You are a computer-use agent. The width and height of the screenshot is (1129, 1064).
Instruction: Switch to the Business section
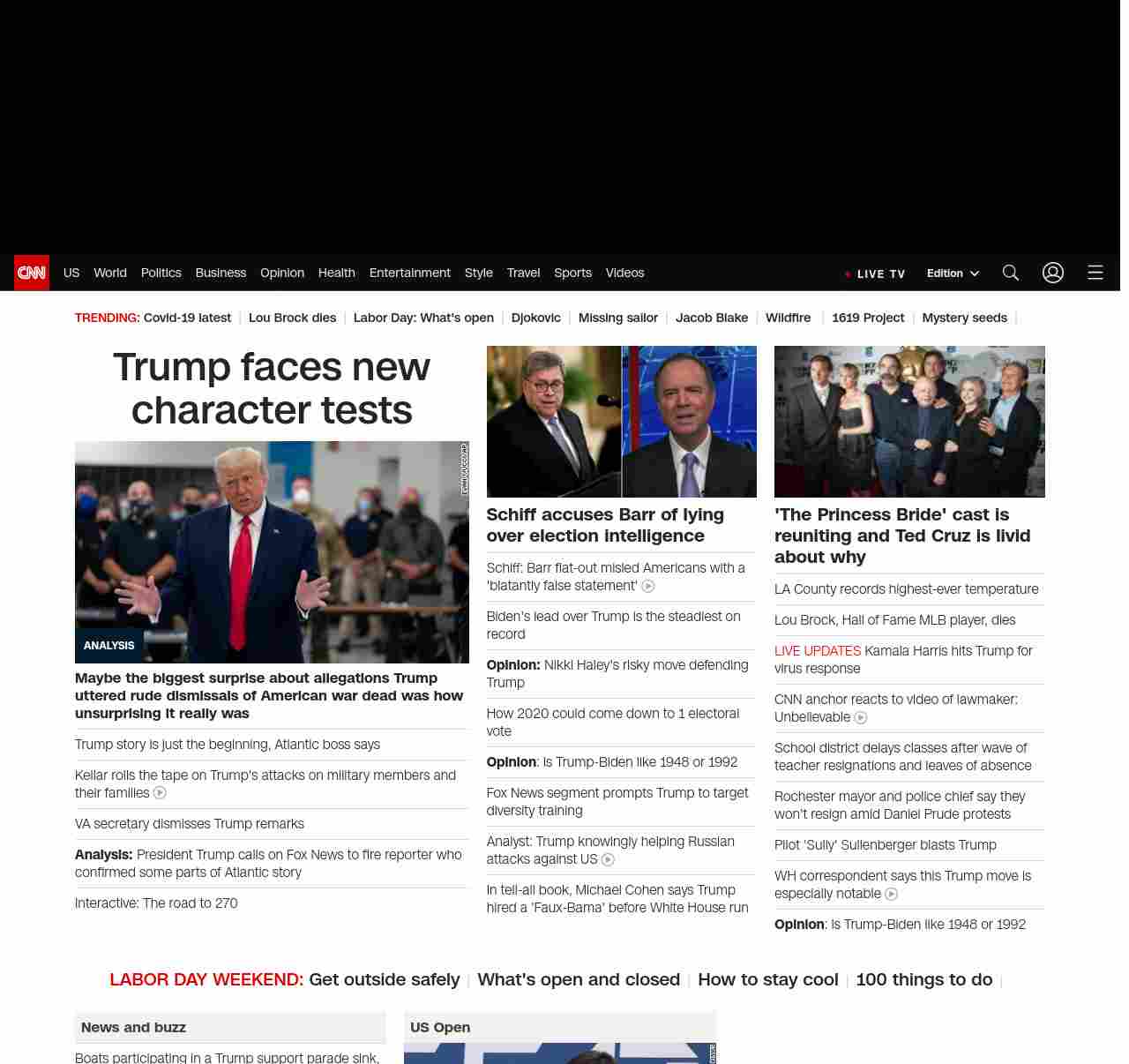(221, 273)
